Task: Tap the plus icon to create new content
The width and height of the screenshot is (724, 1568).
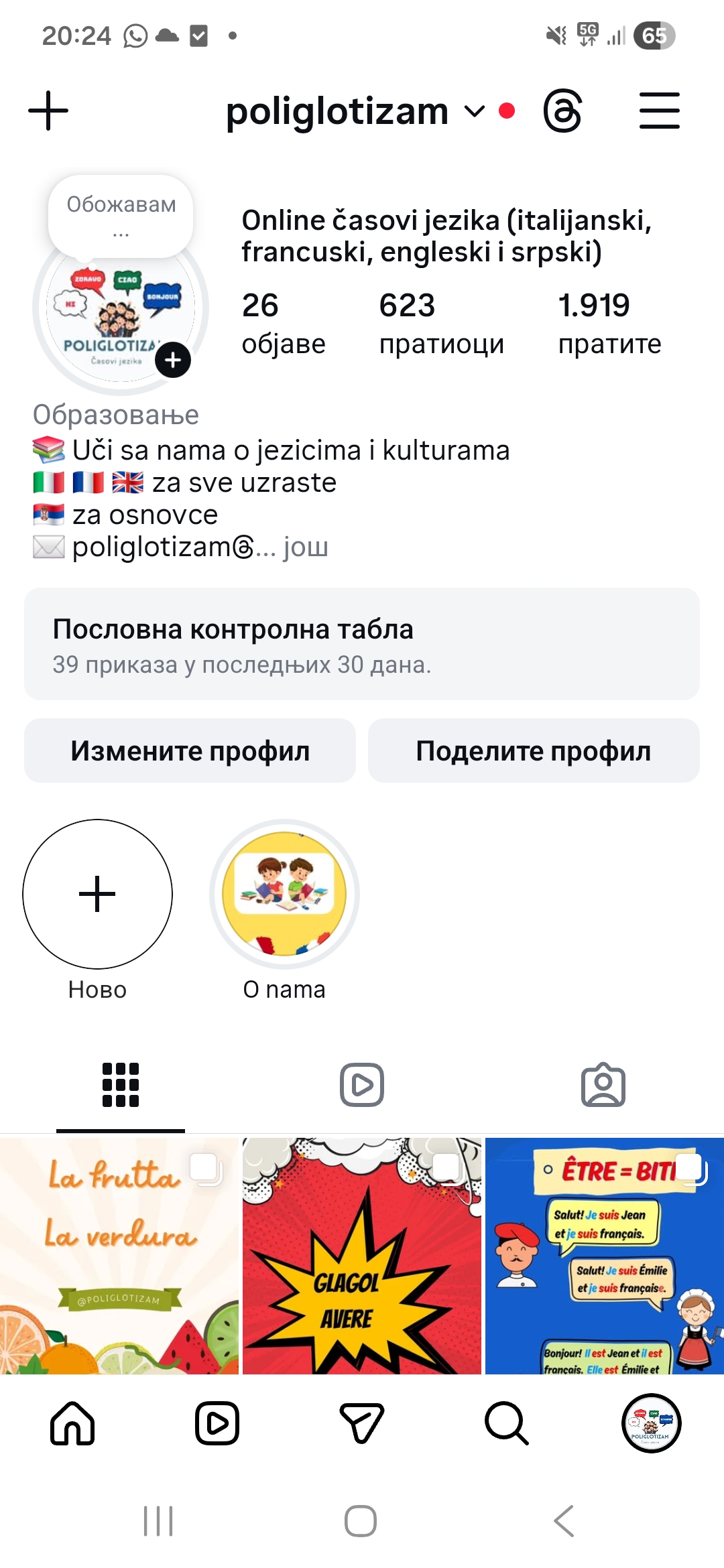Action: coord(48,111)
